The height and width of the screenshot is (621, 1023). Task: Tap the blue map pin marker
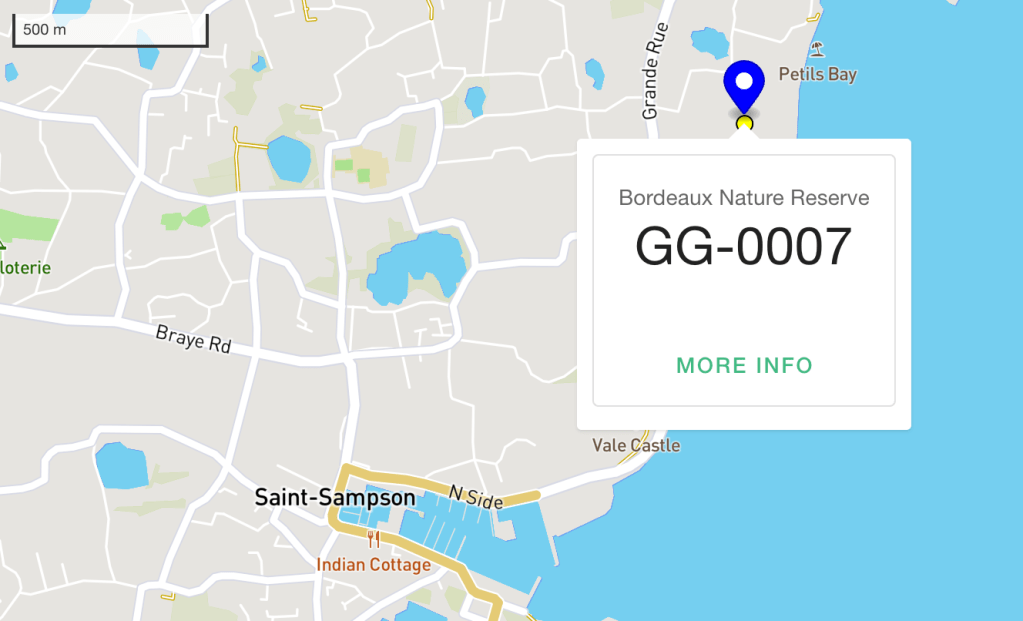pyautogui.click(x=743, y=84)
